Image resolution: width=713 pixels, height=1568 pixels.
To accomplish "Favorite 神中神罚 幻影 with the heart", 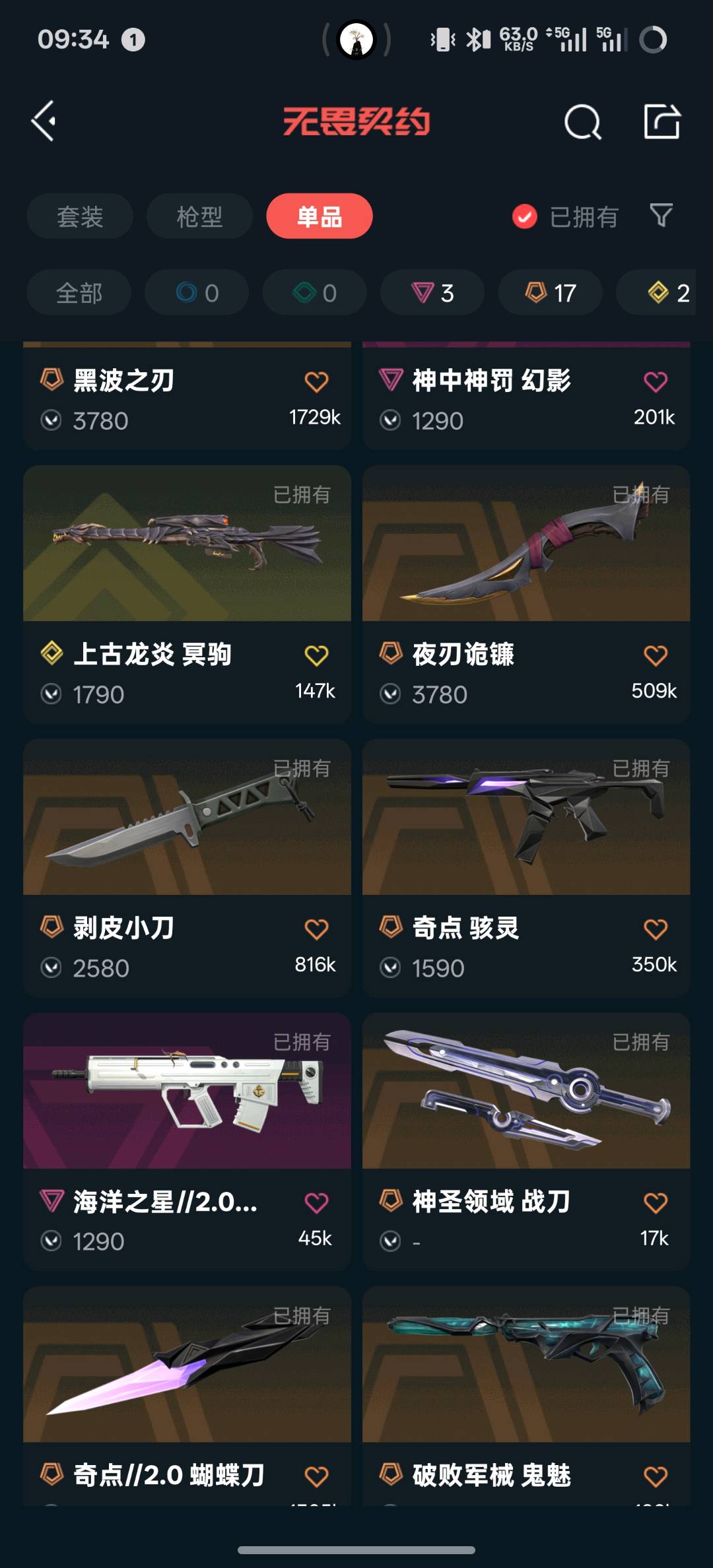I will [656, 381].
